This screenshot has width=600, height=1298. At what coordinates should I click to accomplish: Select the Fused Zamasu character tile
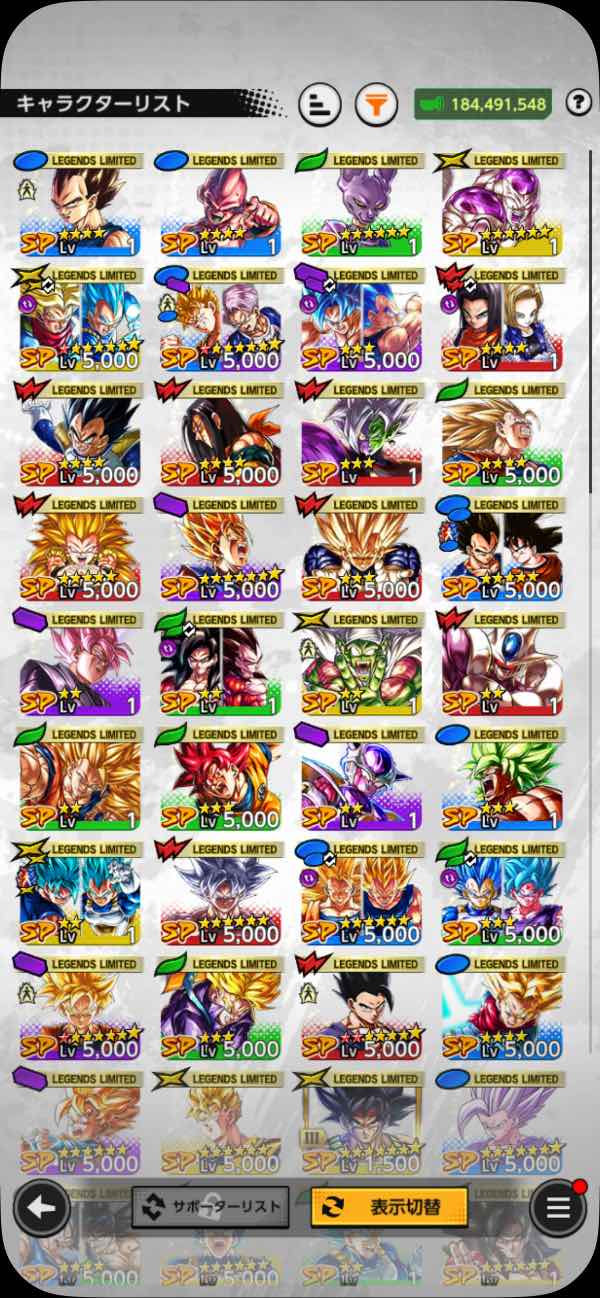pos(360,435)
